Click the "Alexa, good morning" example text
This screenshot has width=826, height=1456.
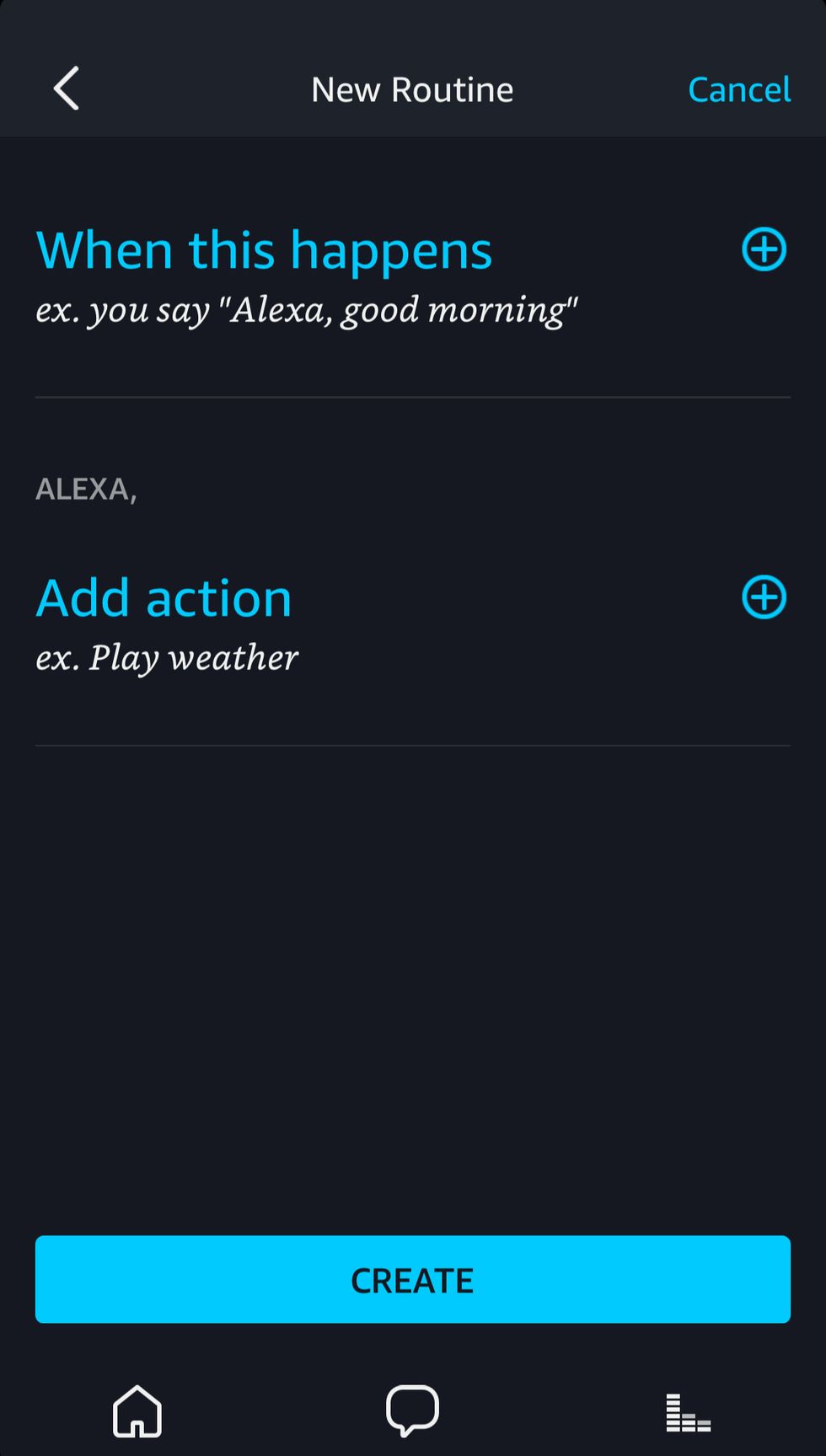click(306, 310)
